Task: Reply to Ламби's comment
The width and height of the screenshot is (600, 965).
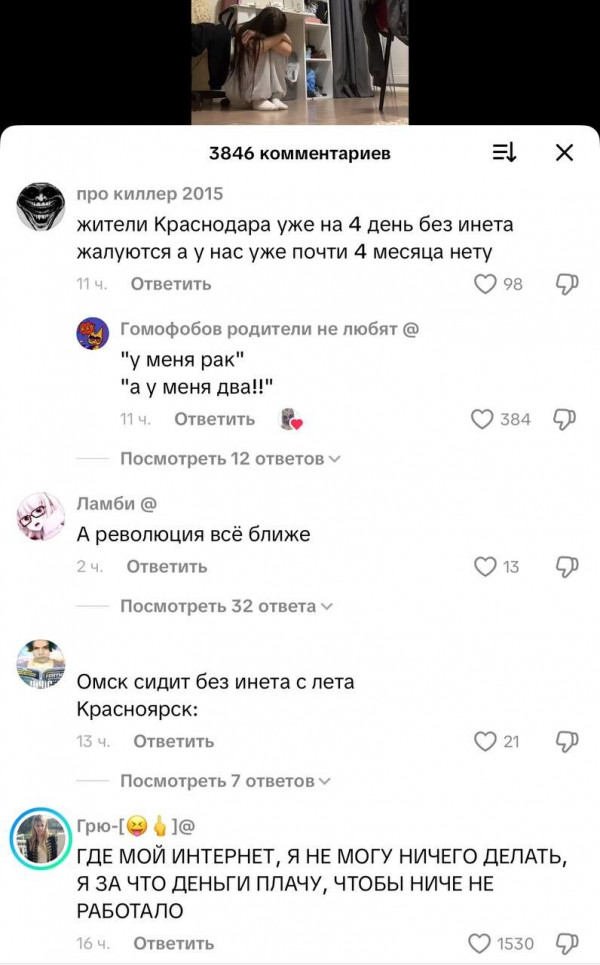Action: pos(167,567)
